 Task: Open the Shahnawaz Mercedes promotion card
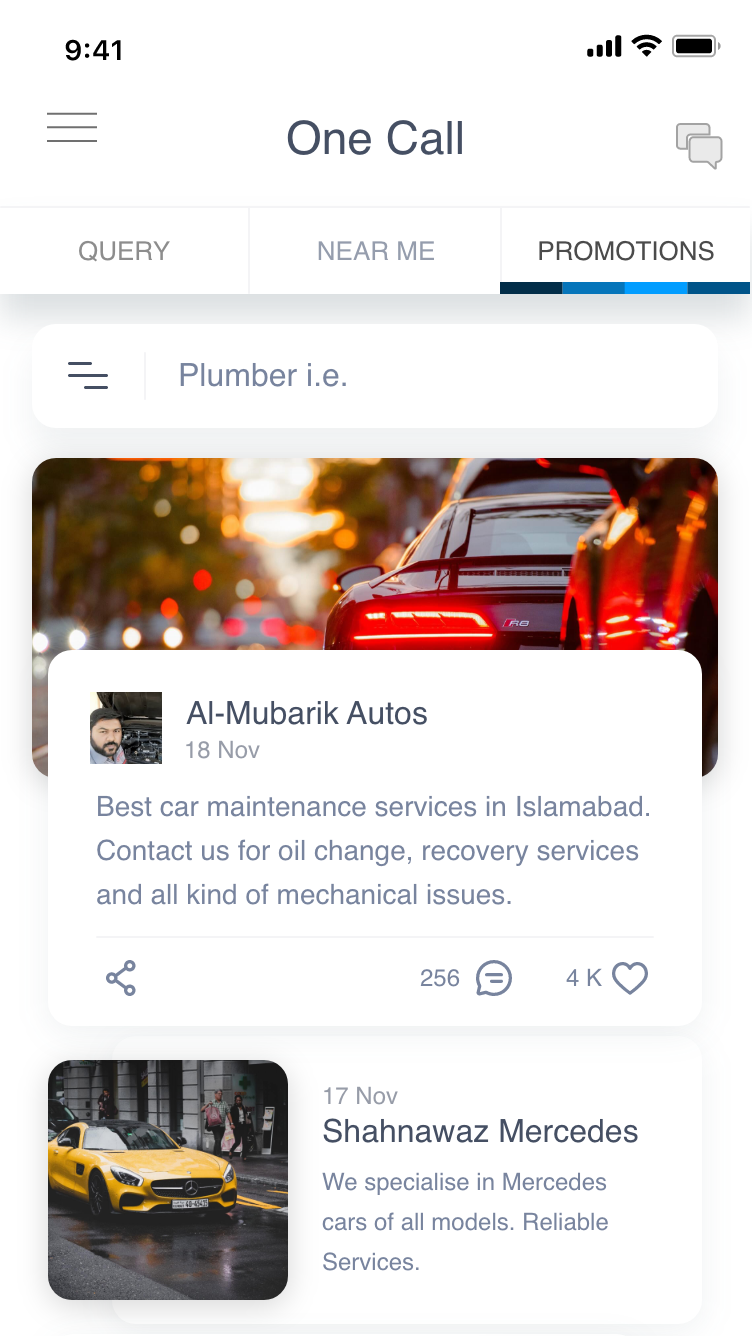click(375, 1180)
